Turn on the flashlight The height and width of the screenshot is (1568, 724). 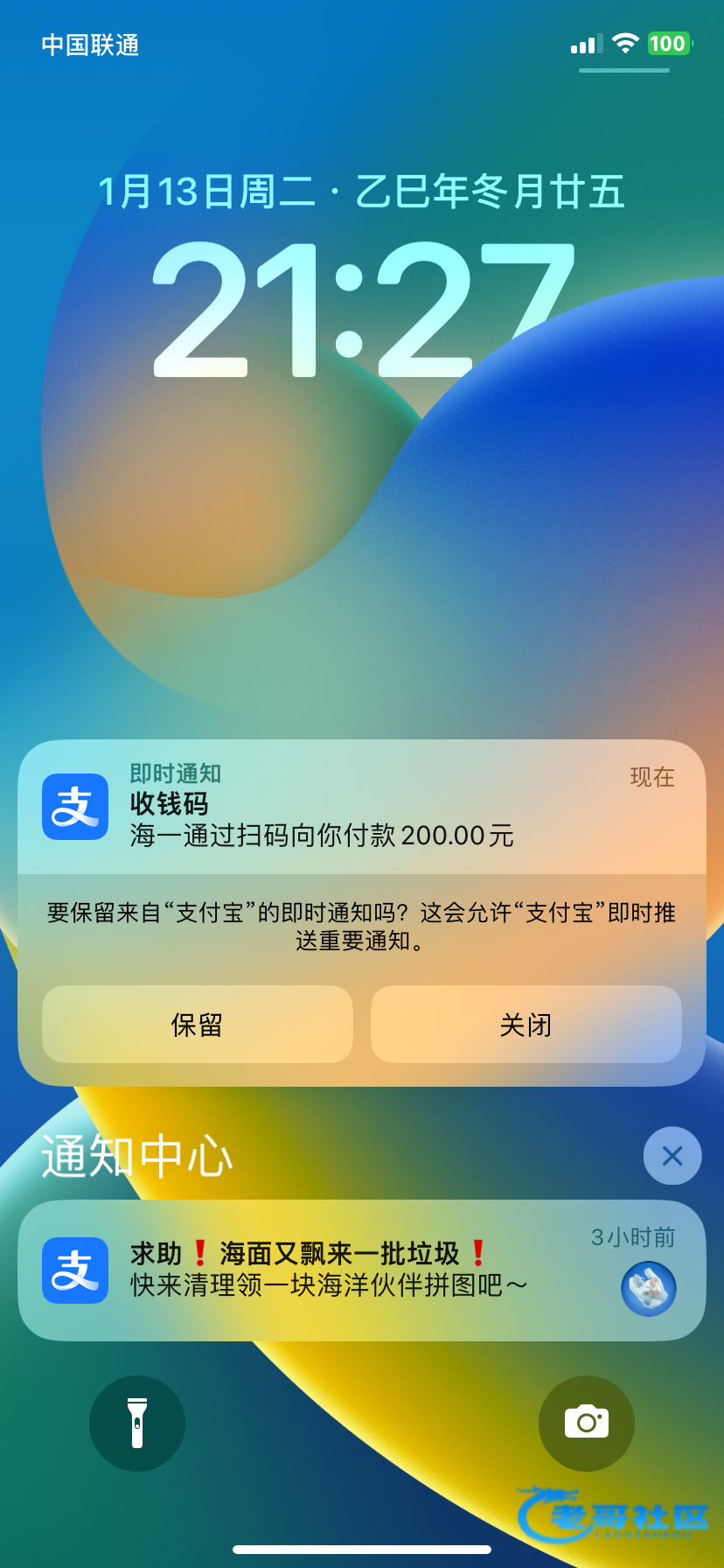tap(137, 1423)
